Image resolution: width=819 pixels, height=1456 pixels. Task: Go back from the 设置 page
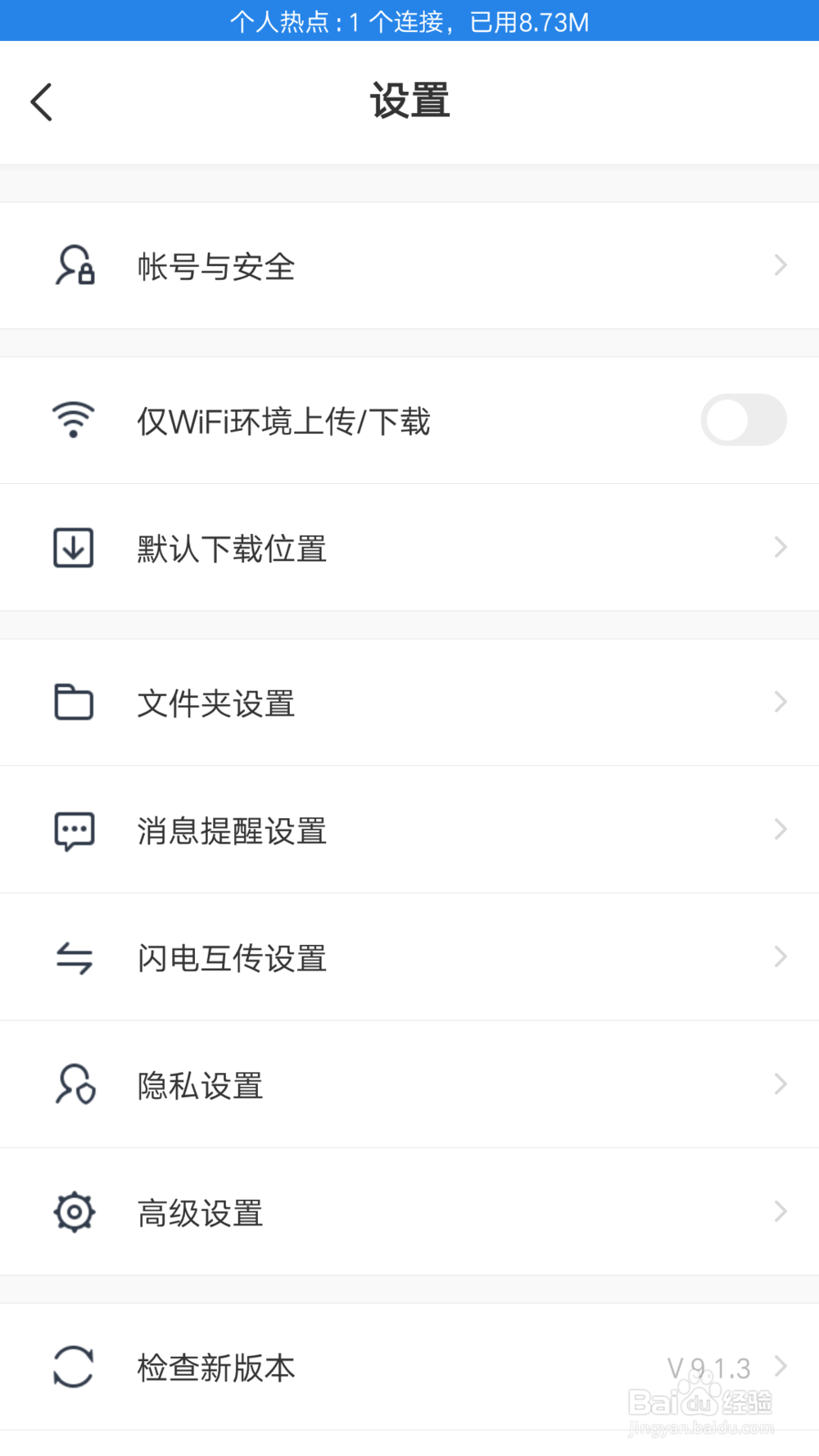click(41, 102)
